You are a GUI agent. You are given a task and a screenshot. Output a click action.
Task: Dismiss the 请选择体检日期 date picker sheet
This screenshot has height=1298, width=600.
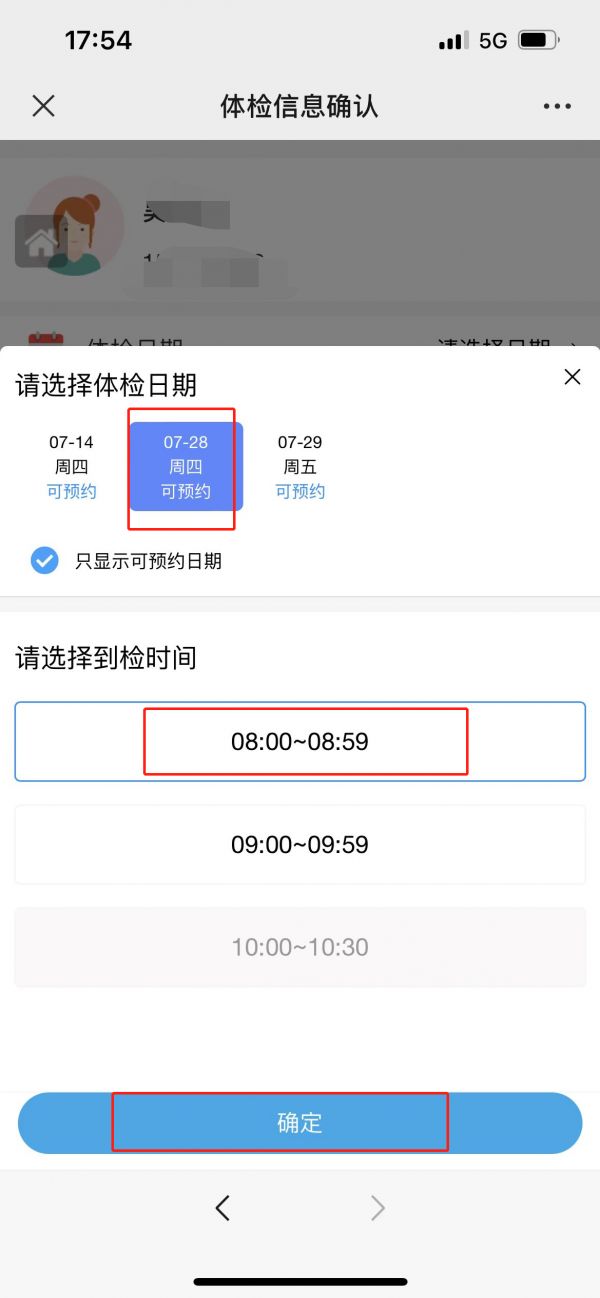[572, 377]
